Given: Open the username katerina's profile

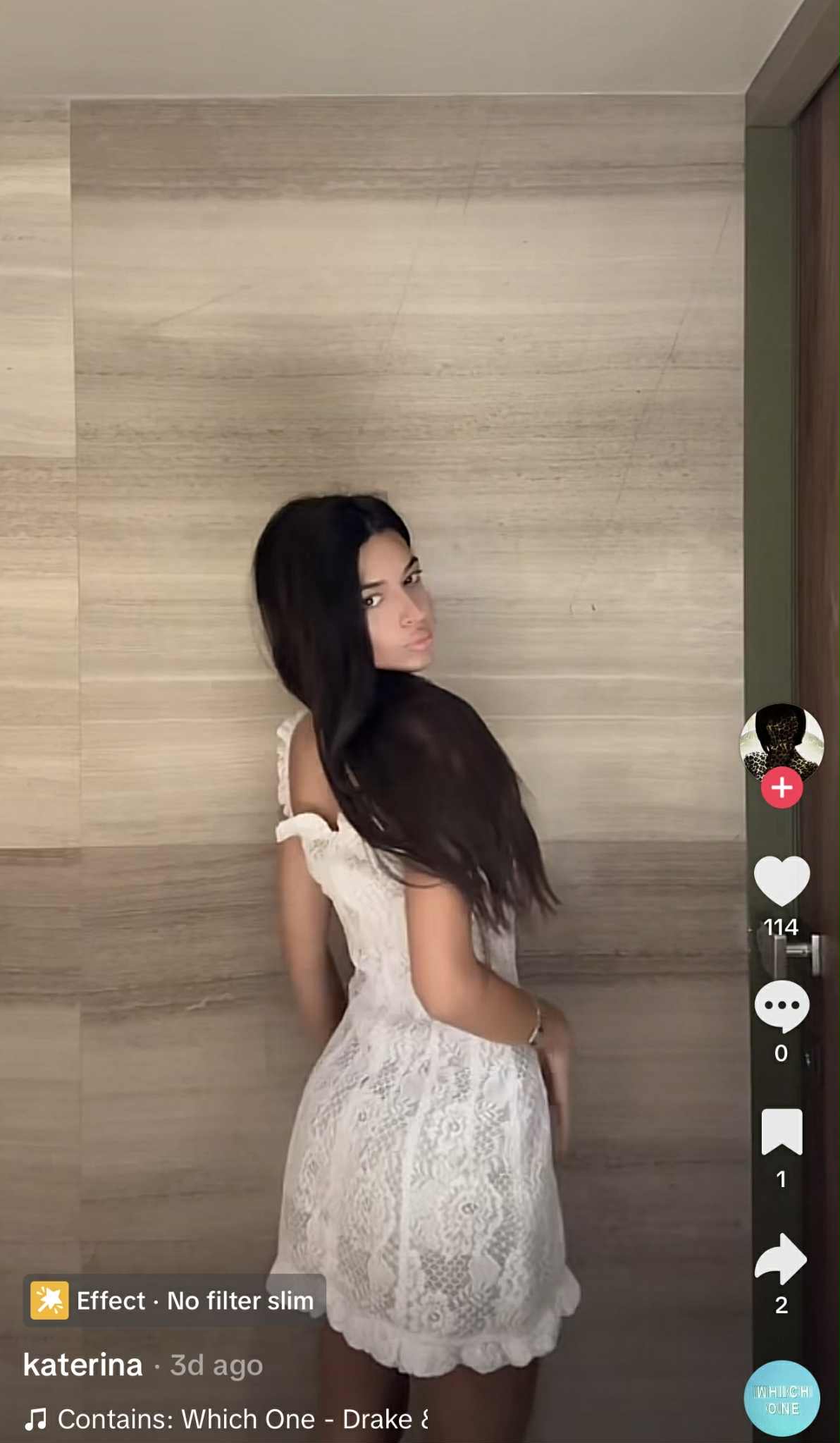Looking at the screenshot, I should tap(83, 1365).
